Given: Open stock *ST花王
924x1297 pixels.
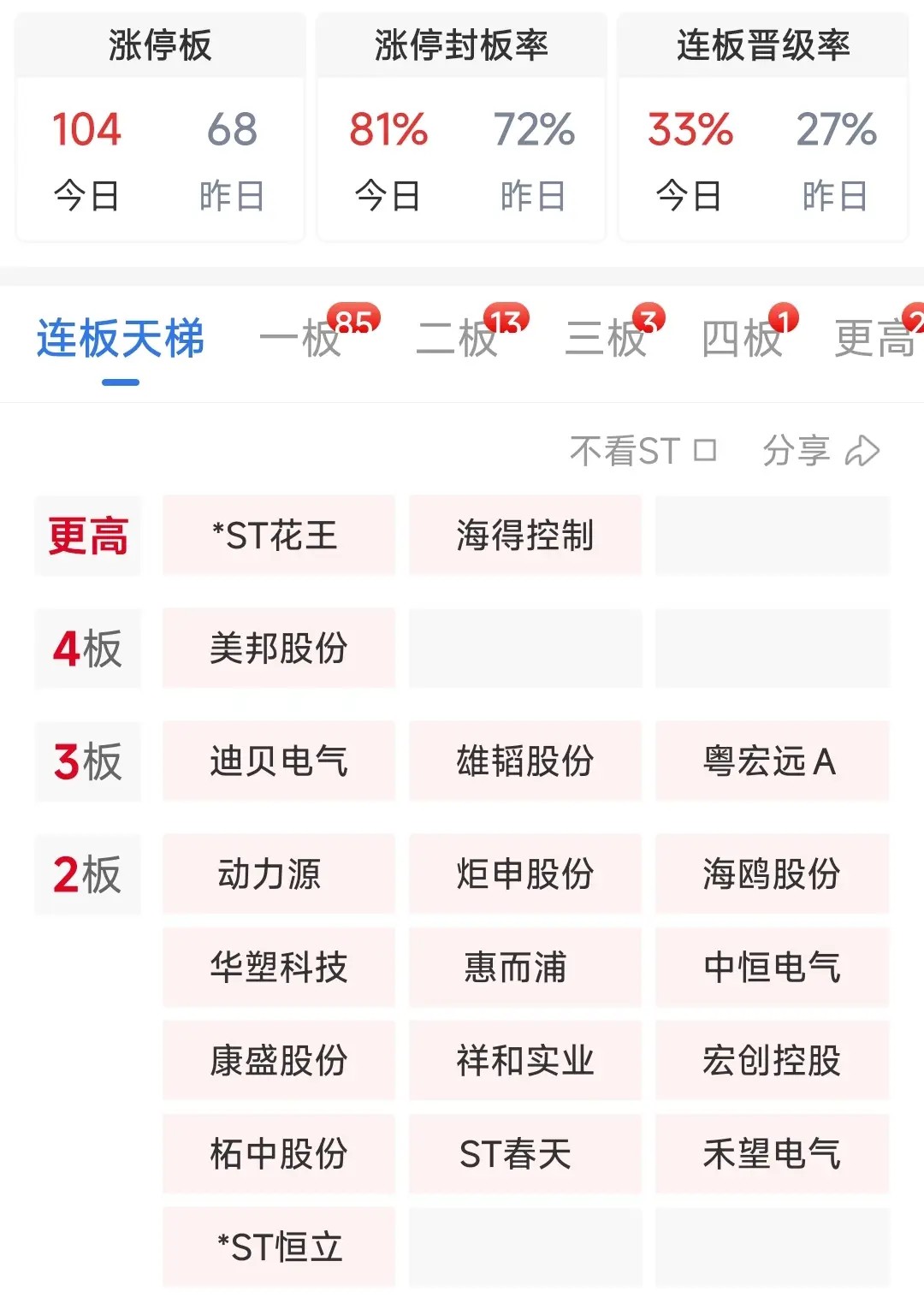Looking at the screenshot, I should tap(279, 536).
